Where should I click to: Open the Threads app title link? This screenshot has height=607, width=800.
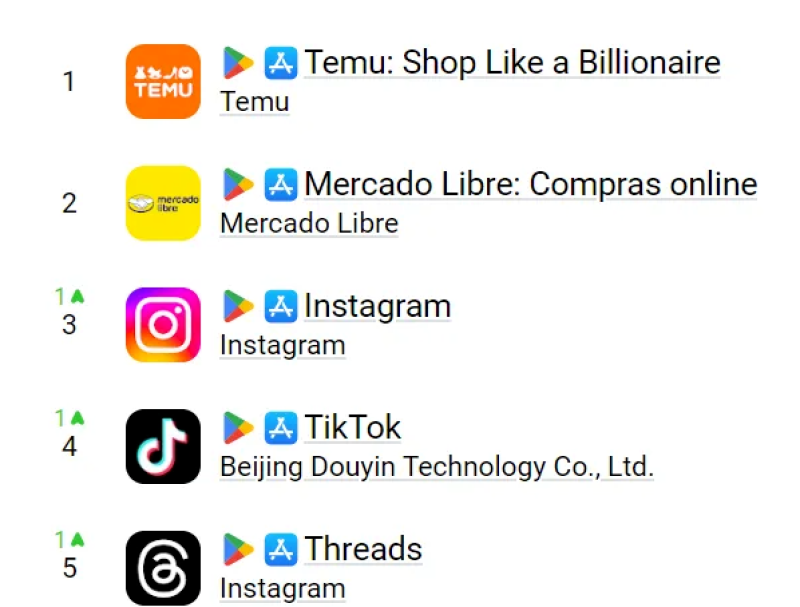[363, 550]
